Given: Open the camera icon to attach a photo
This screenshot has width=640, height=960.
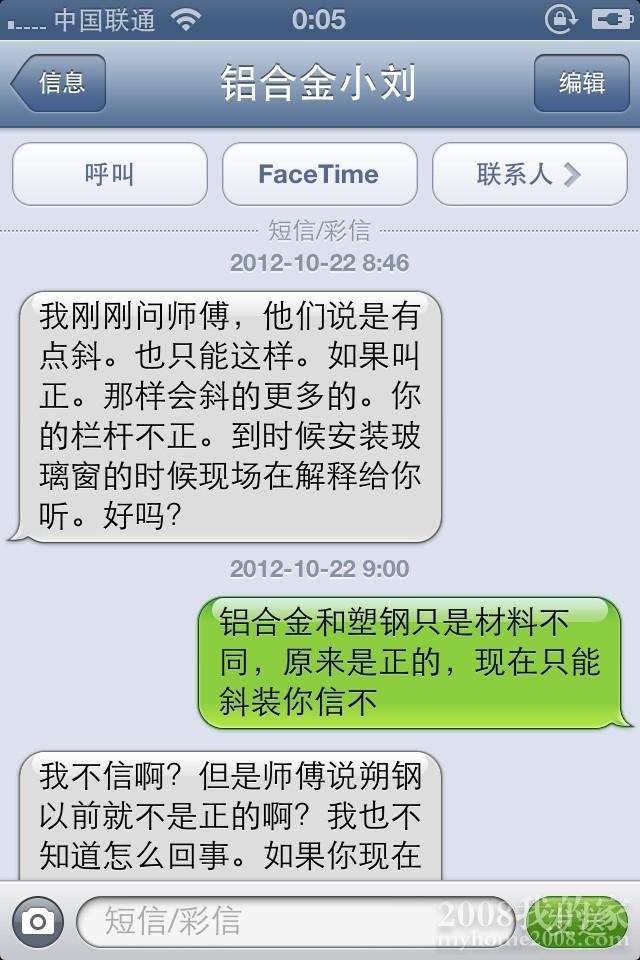Looking at the screenshot, I should coord(37,920).
